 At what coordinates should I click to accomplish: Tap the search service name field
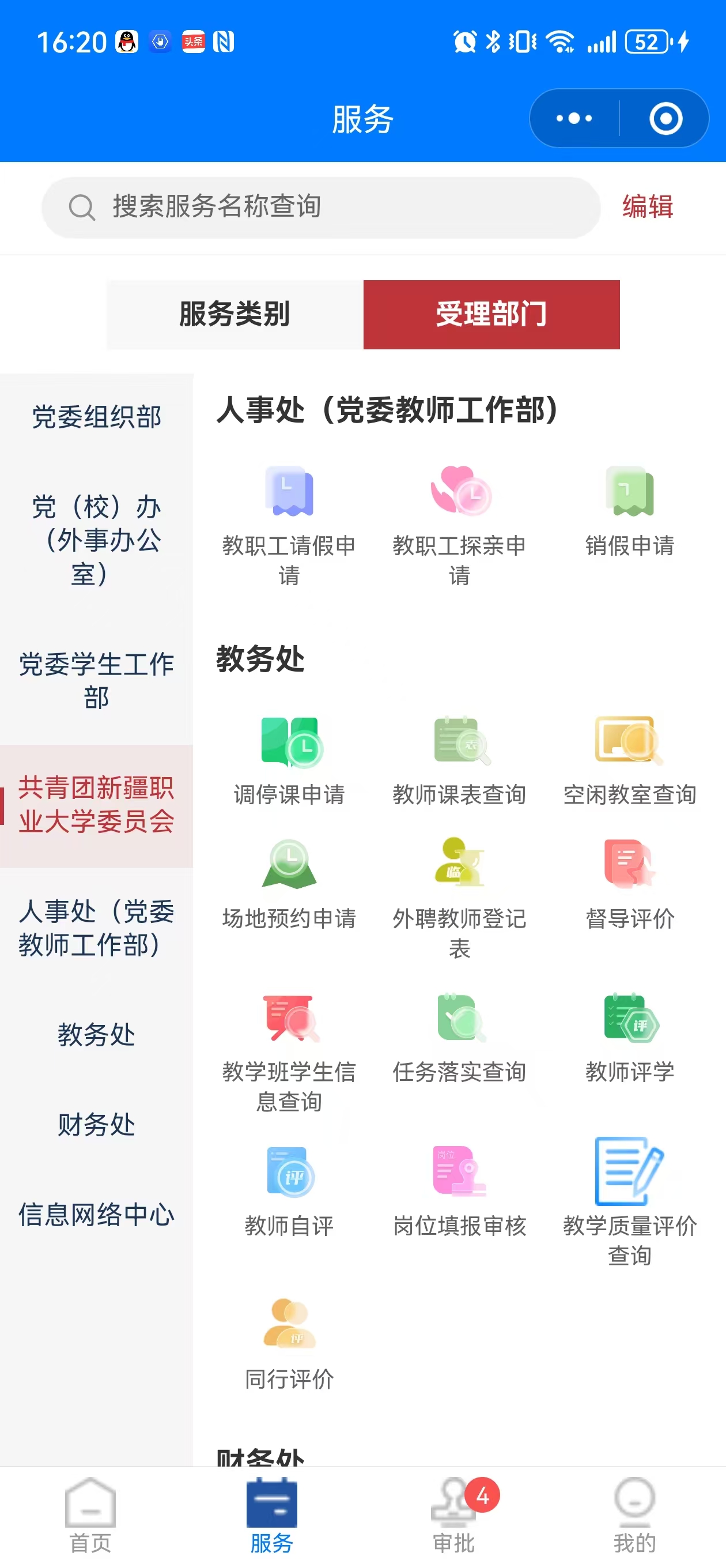click(321, 207)
